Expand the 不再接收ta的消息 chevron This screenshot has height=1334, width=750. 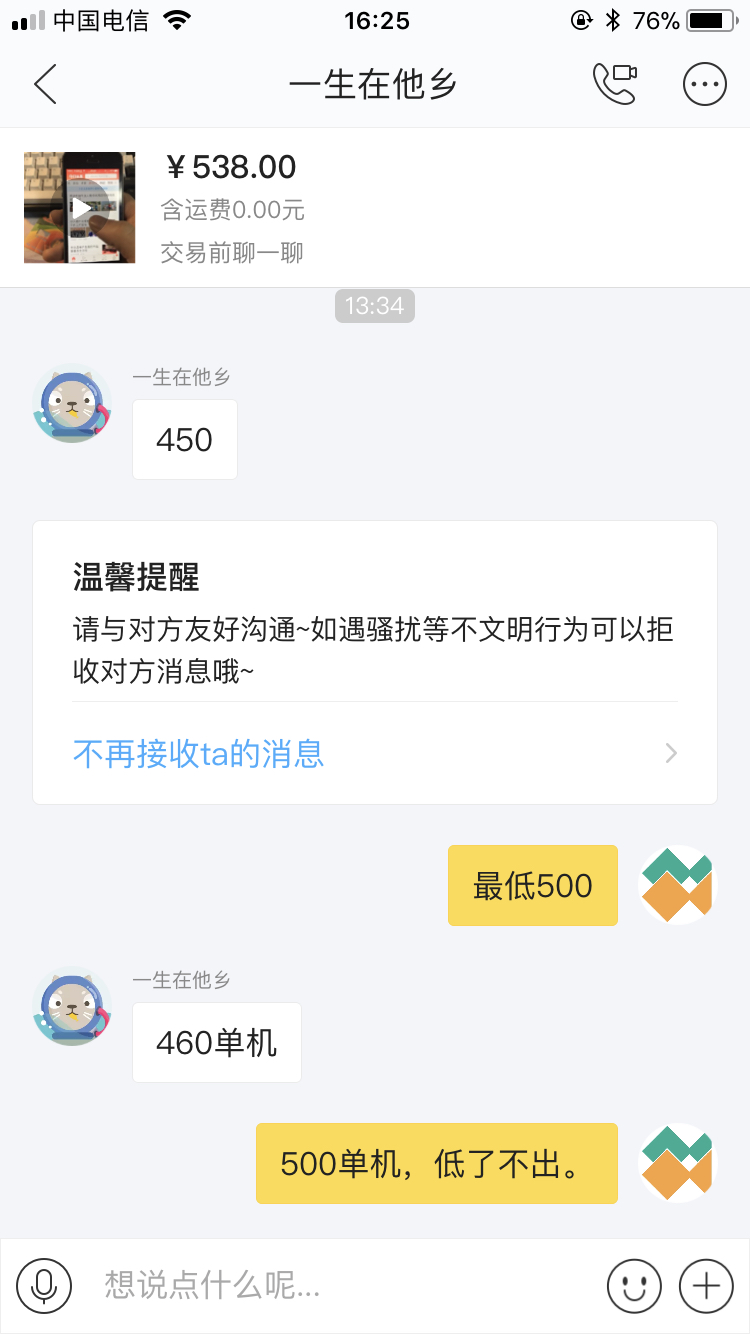pyautogui.click(x=671, y=753)
